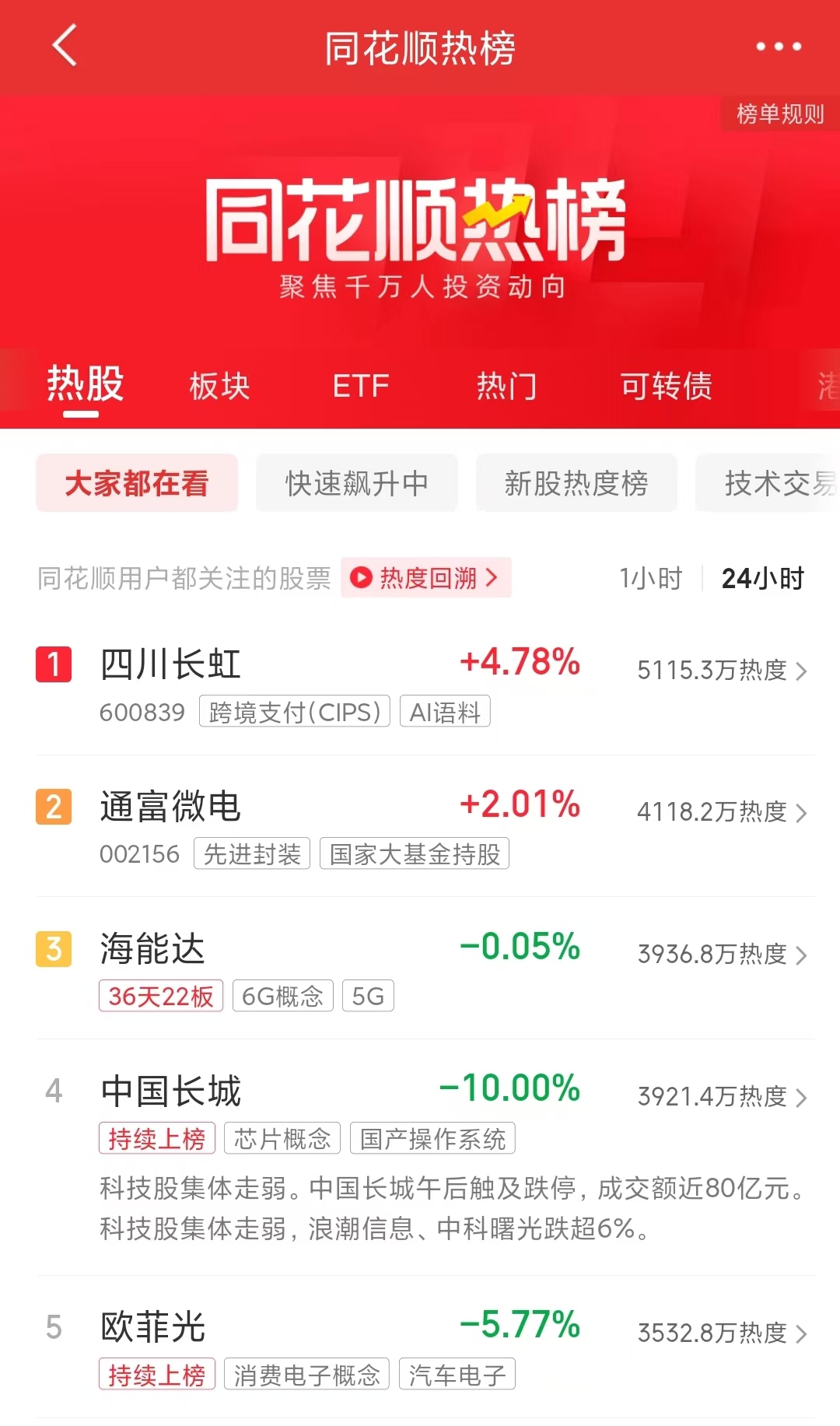This screenshot has height=1426, width=840.
Task: Tap the 6G概念 concept tag
Action: 282,996
